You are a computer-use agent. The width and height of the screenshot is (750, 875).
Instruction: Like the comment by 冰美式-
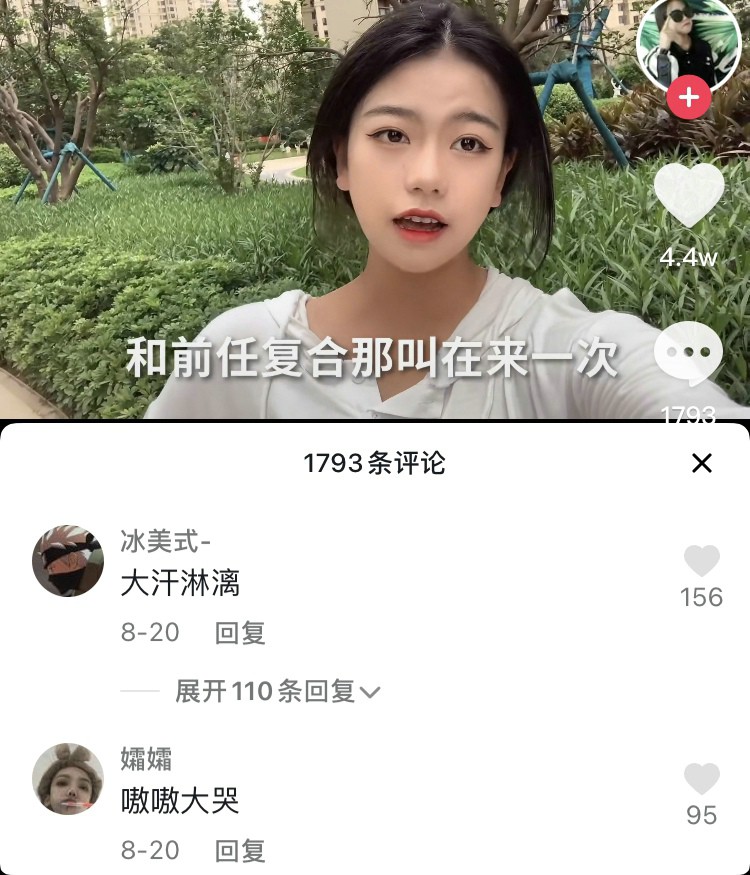701,561
